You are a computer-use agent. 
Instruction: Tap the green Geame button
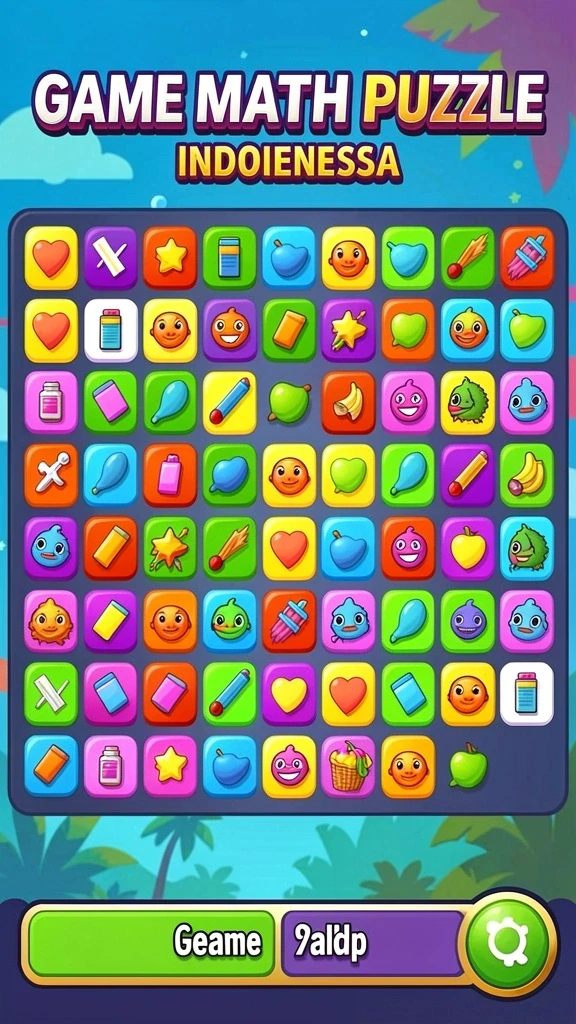(151, 943)
